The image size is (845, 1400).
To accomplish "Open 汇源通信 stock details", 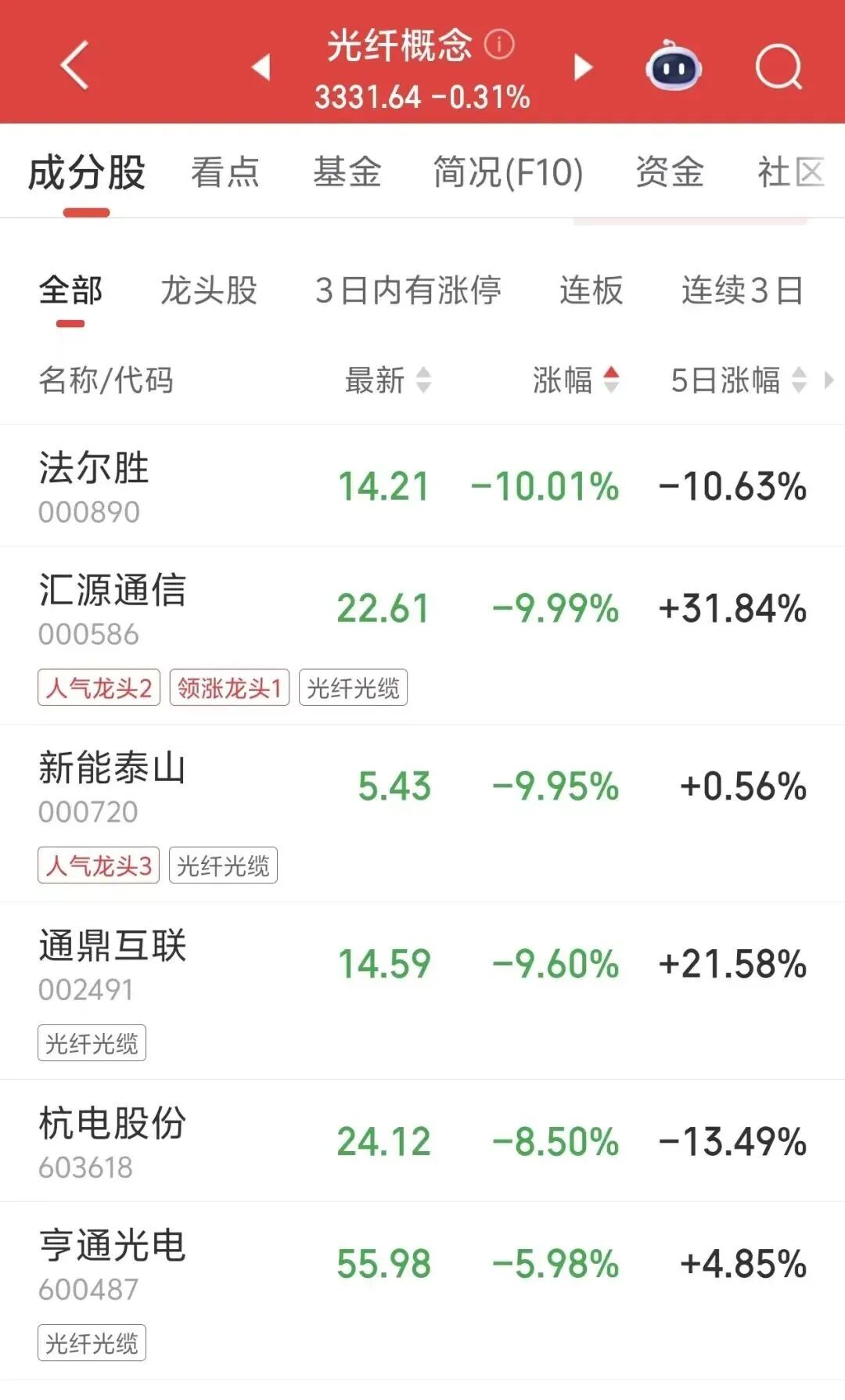I will (113, 607).
